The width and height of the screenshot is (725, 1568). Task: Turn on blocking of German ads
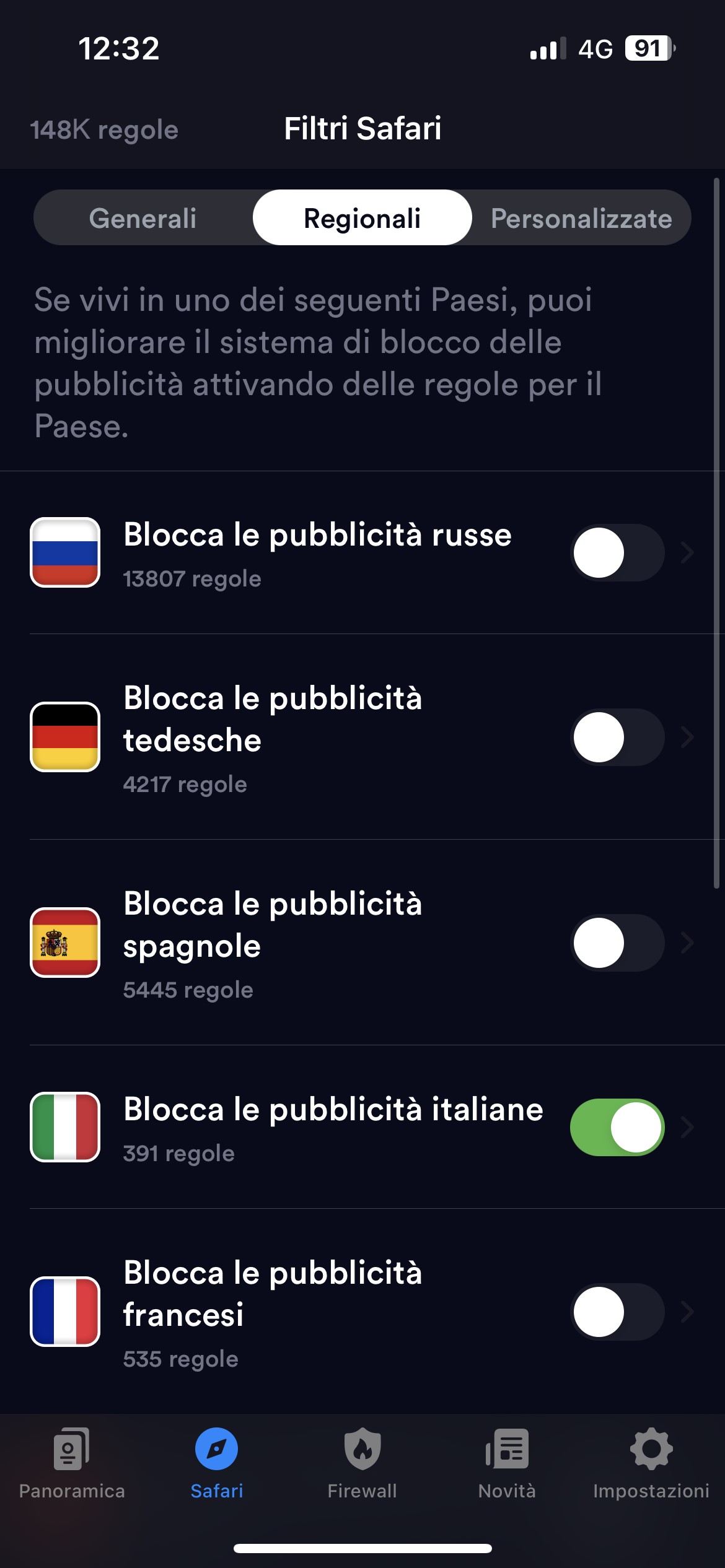pos(617,737)
